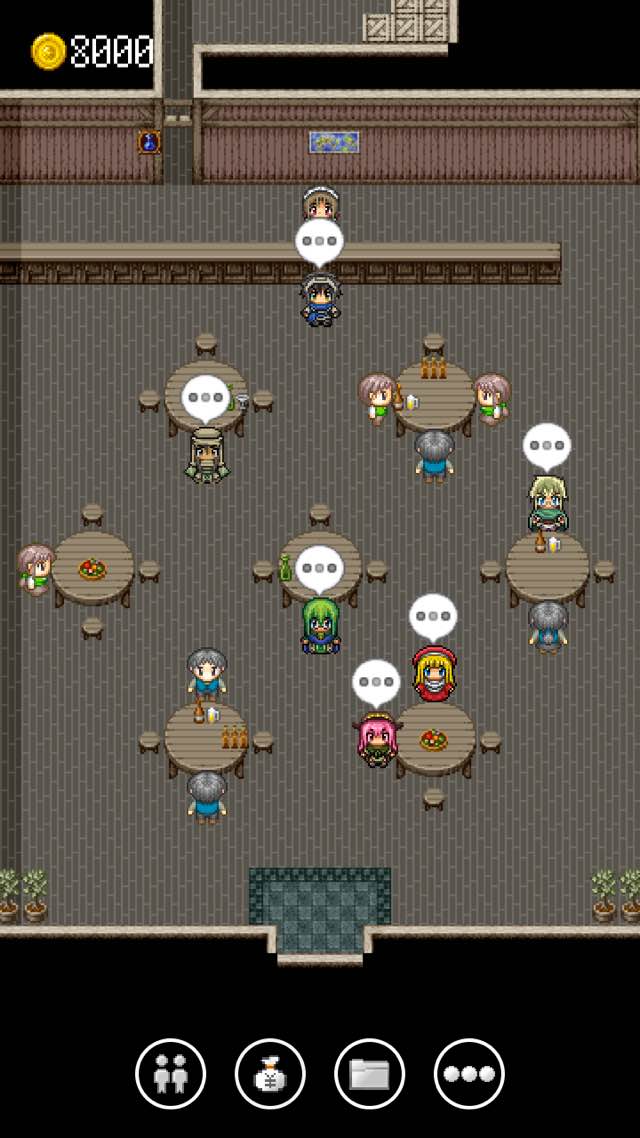
Task: Open the three-dots more options menu
Action: tap(469, 1073)
